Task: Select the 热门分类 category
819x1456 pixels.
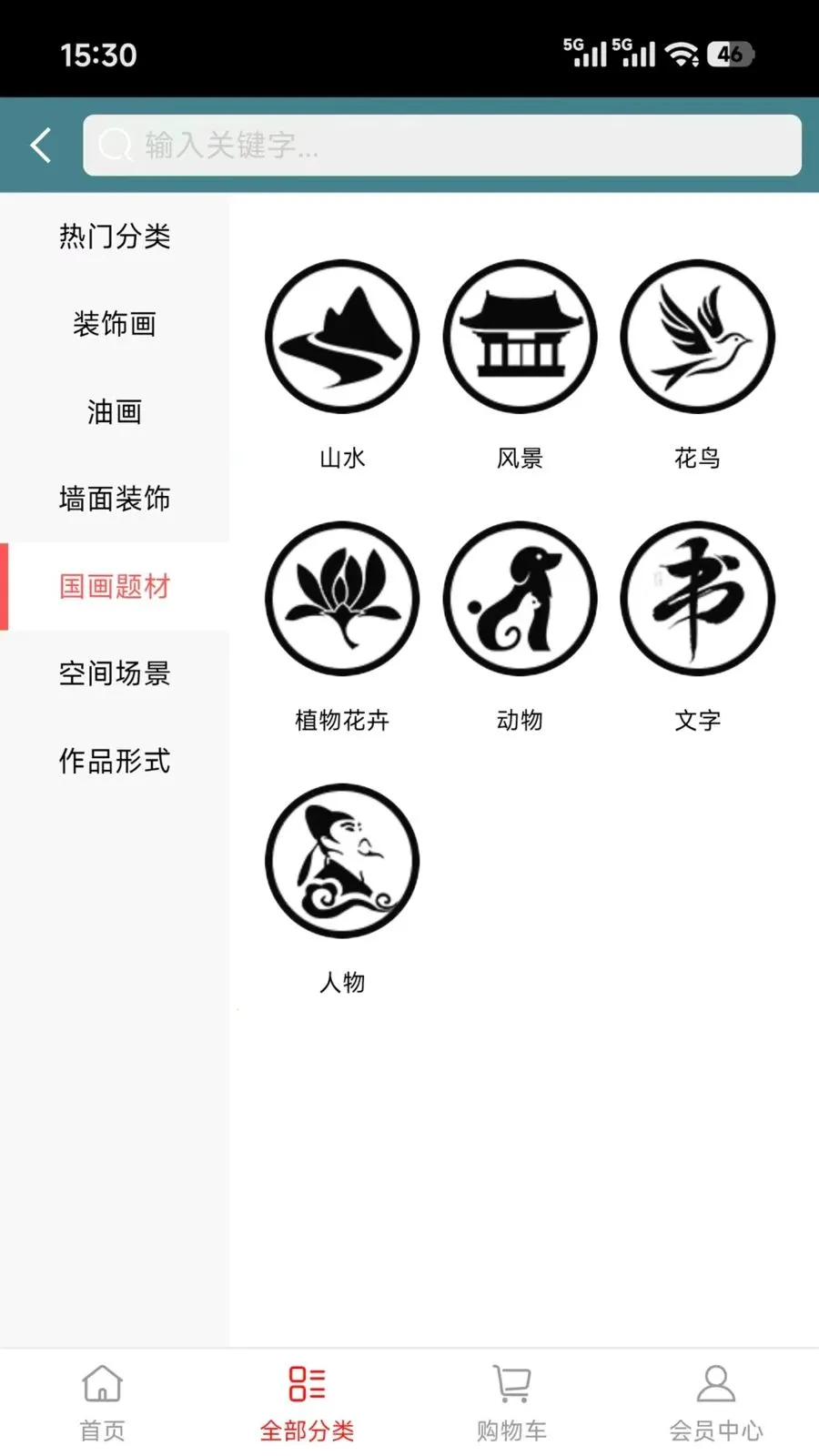Action: point(115,237)
